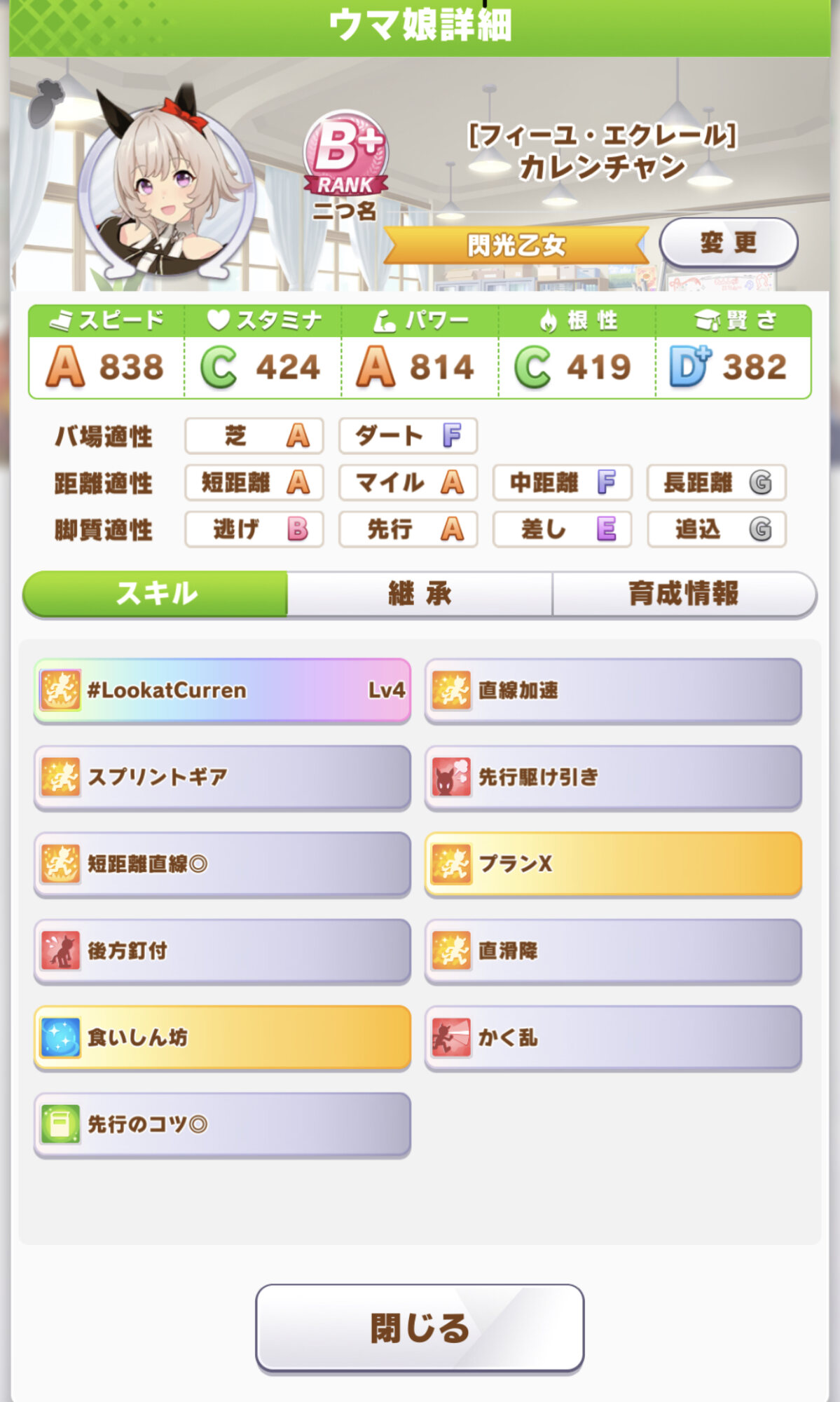Viewport: 840px width, 1402px height.
Task: Open the プランX gold skill
Action: (x=613, y=864)
